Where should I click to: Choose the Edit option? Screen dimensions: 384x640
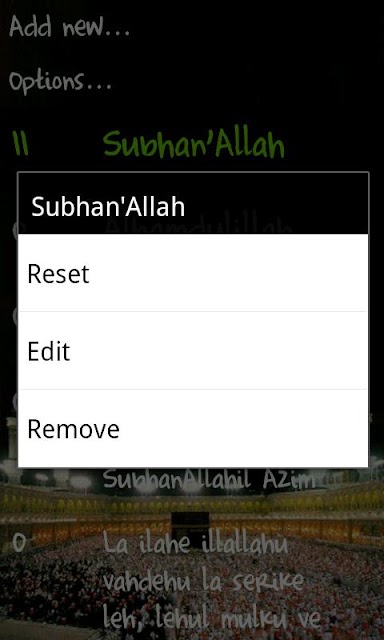[193, 351]
